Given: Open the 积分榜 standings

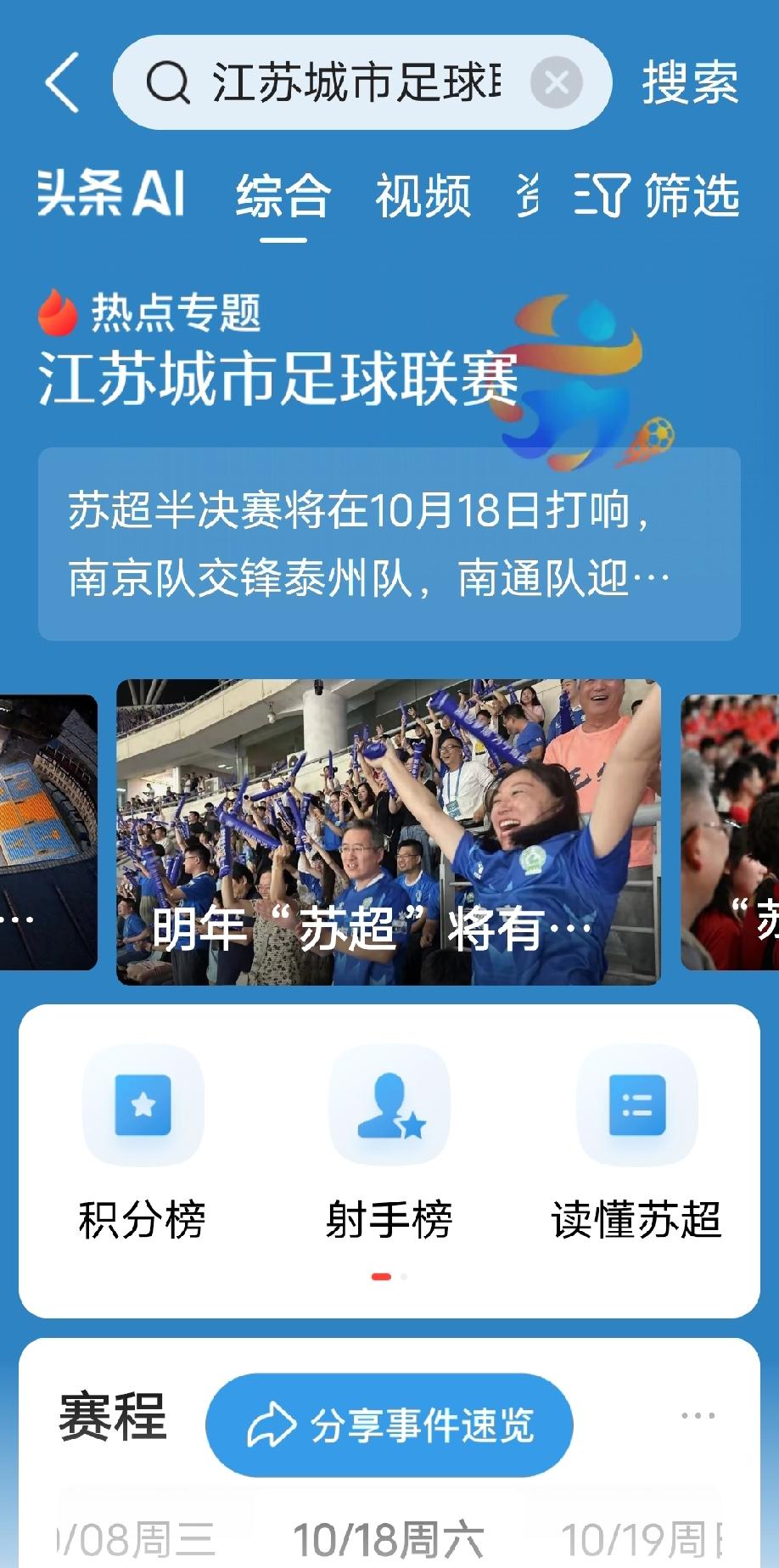Looking at the screenshot, I should coord(143,1143).
